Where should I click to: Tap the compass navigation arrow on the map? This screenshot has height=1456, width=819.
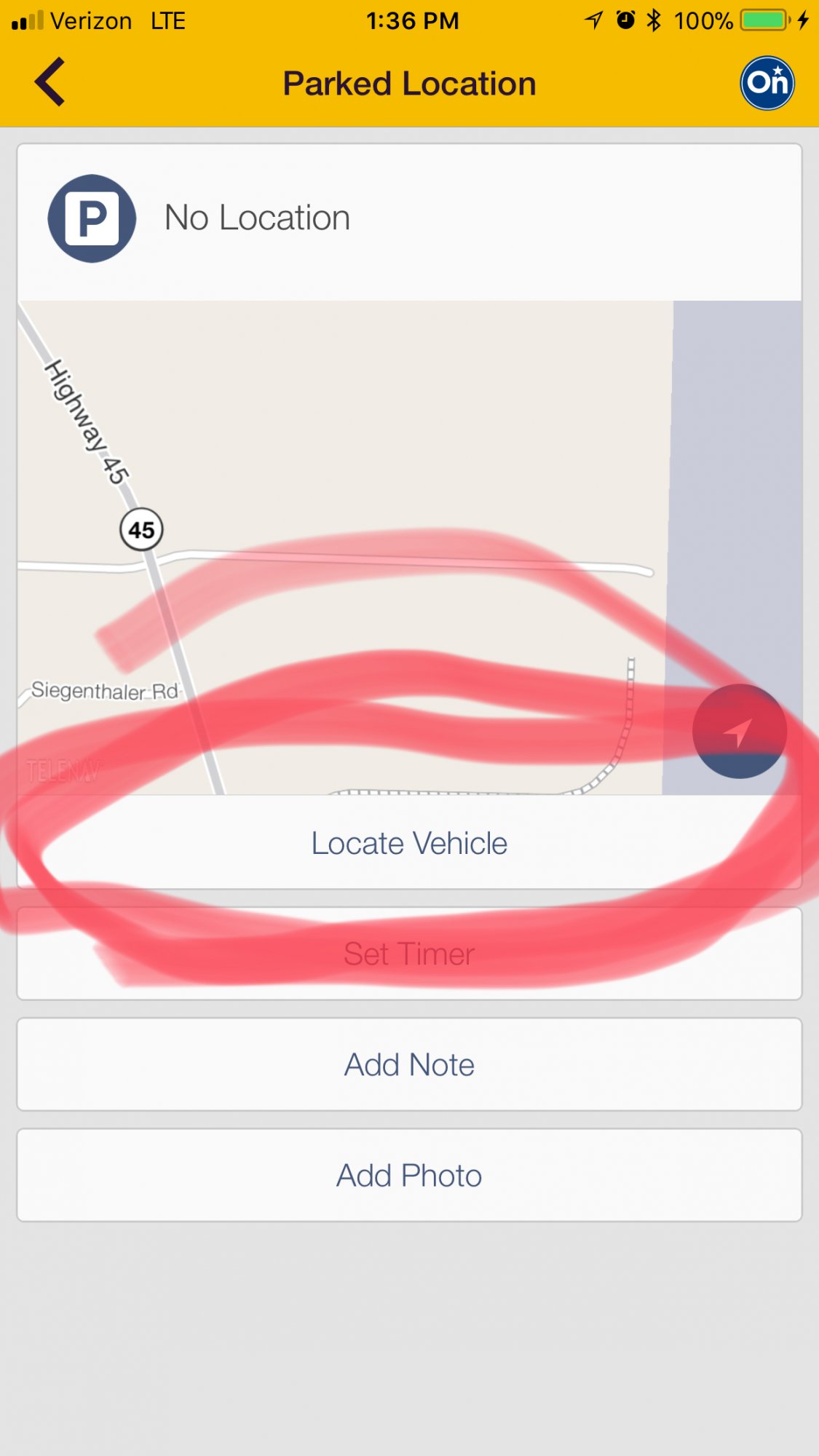coord(740,730)
